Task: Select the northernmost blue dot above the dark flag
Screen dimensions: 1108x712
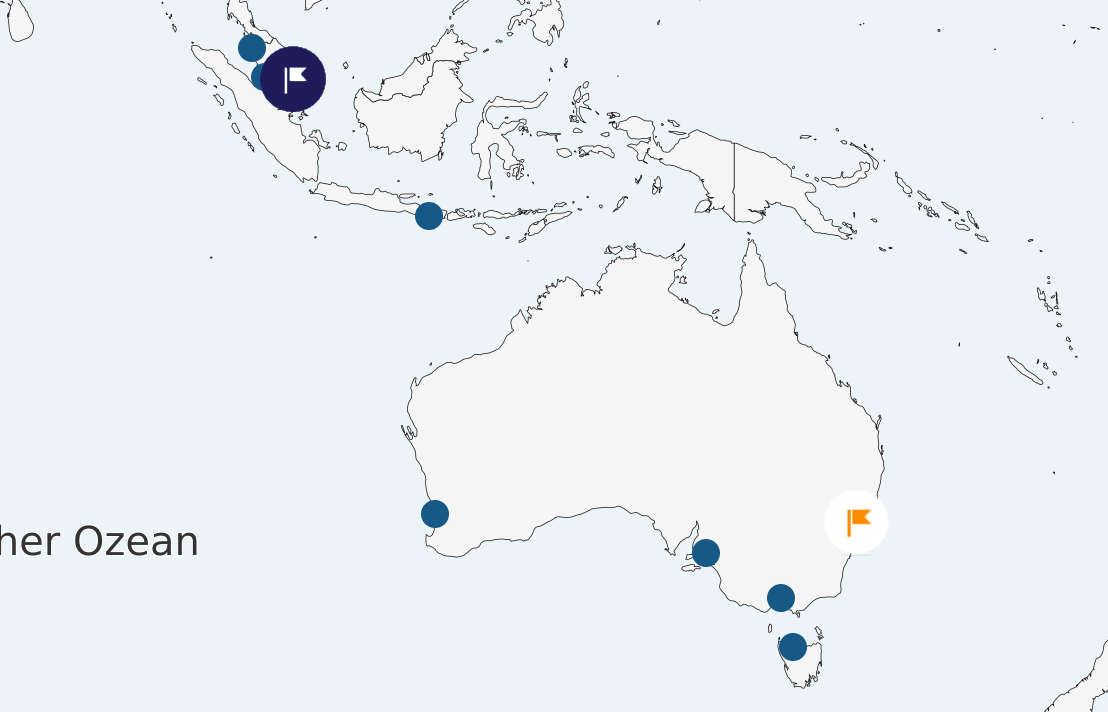Action: point(252,47)
